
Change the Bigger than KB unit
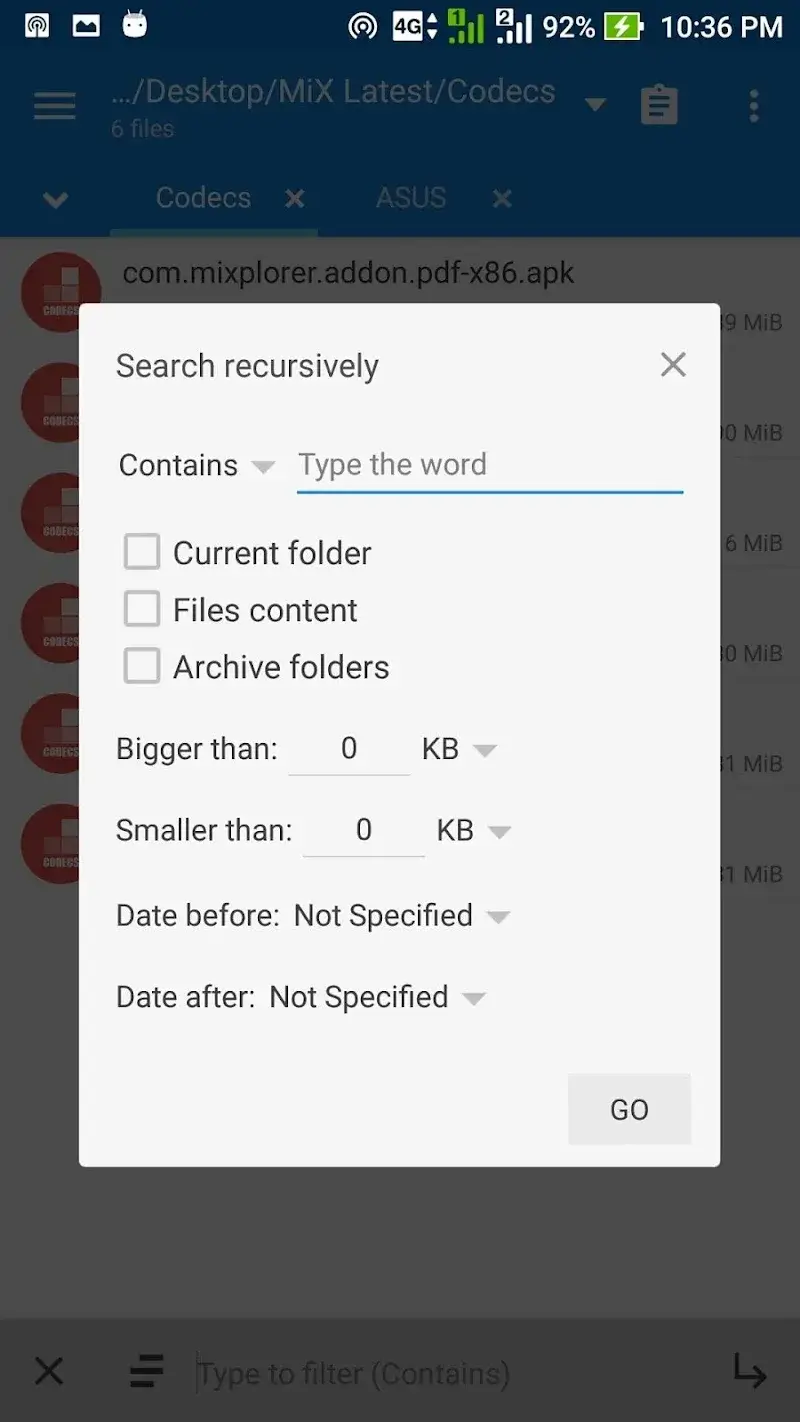[458, 749]
